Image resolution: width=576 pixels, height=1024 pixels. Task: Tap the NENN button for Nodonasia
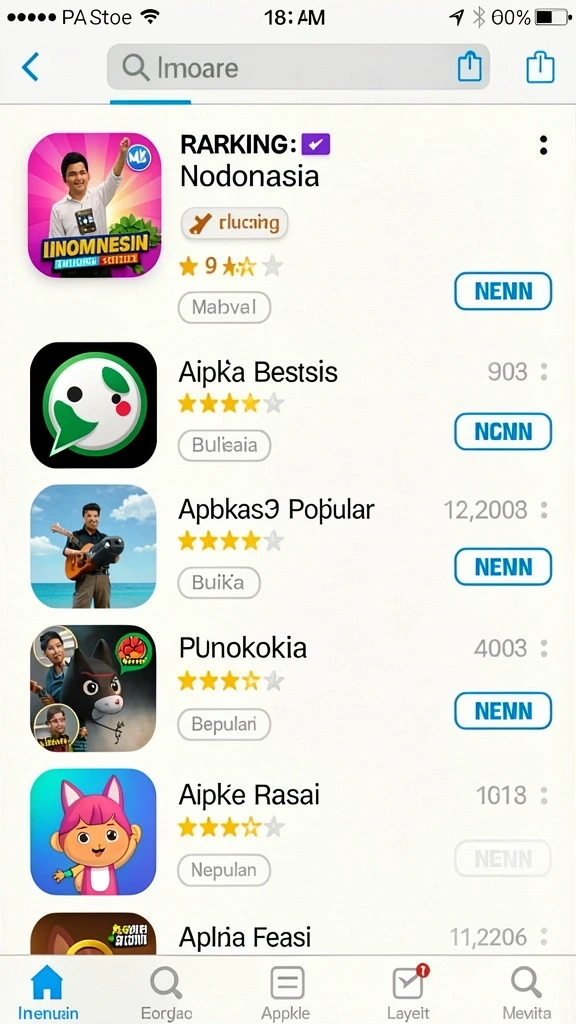point(503,291)
